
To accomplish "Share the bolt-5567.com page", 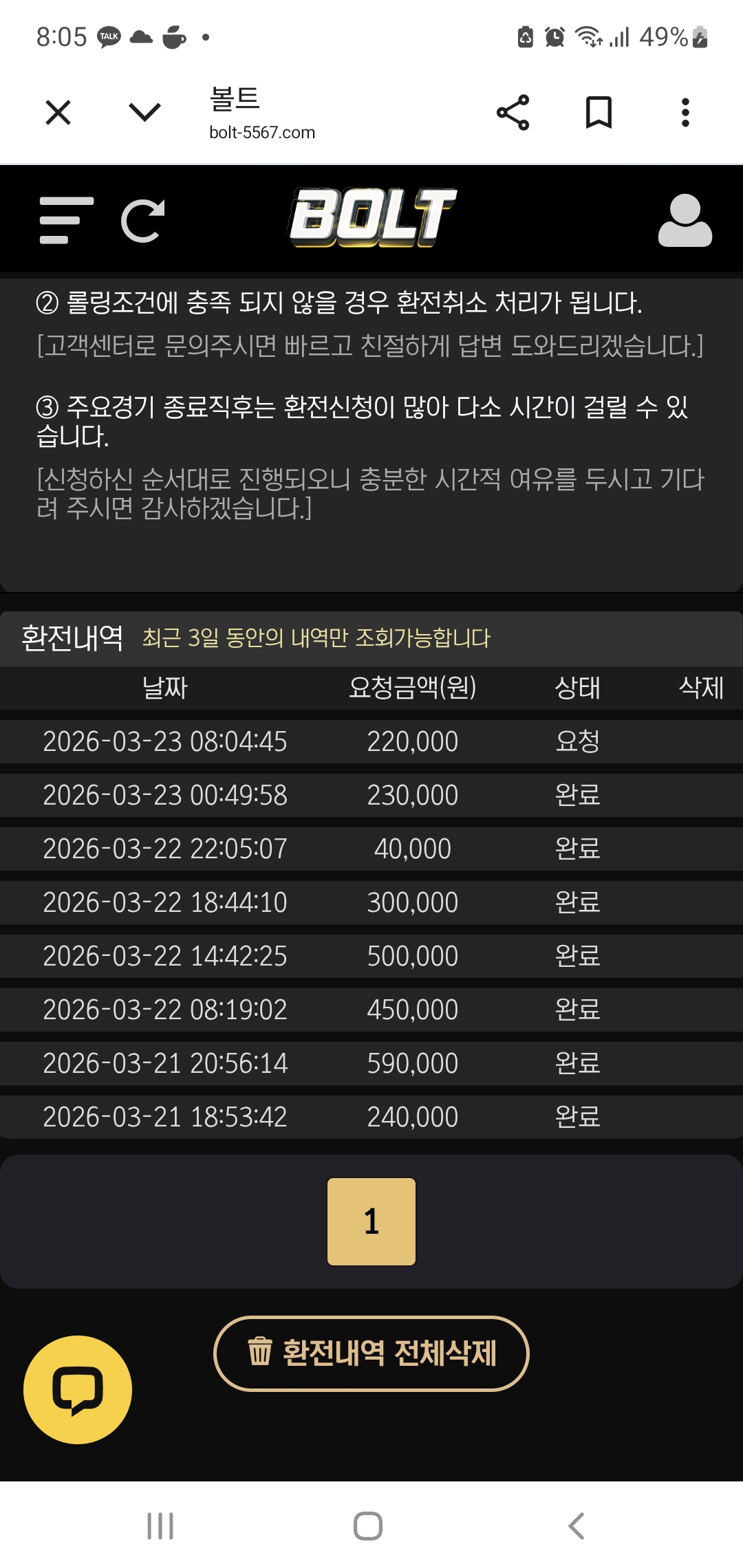I will [513, 112].
